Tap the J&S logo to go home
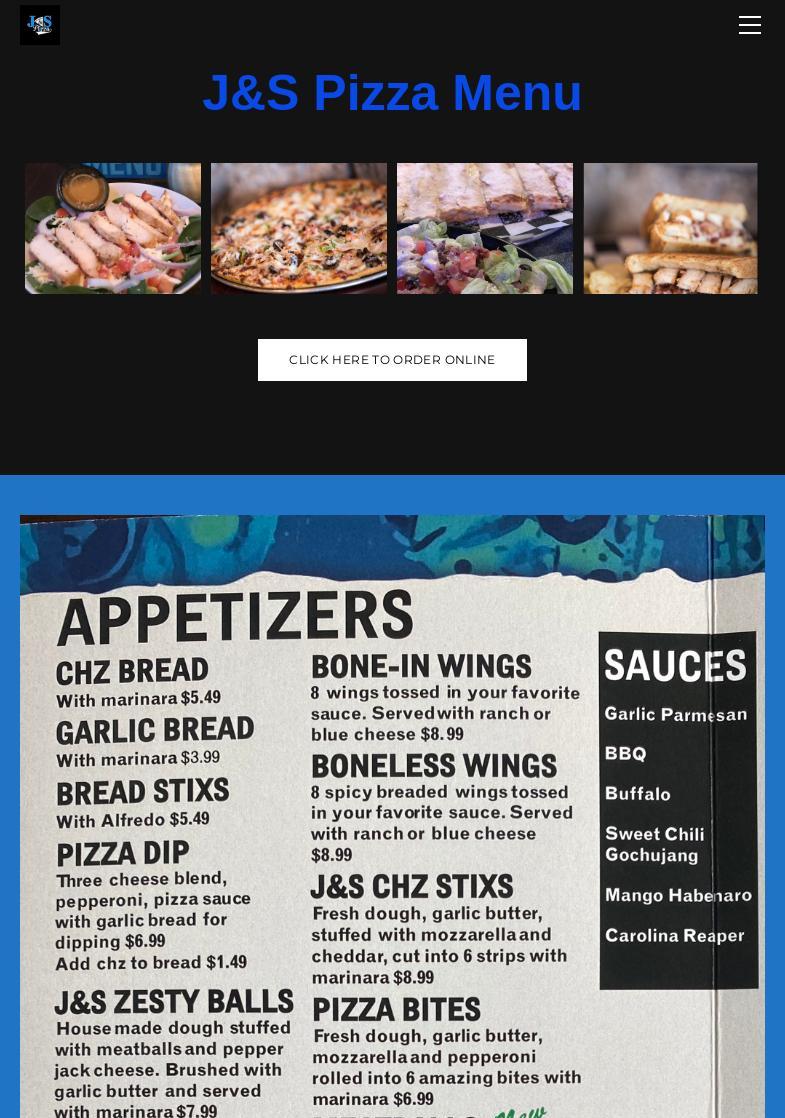The image size is (785, 1118). pyautogui.click(x=40, y=25)
